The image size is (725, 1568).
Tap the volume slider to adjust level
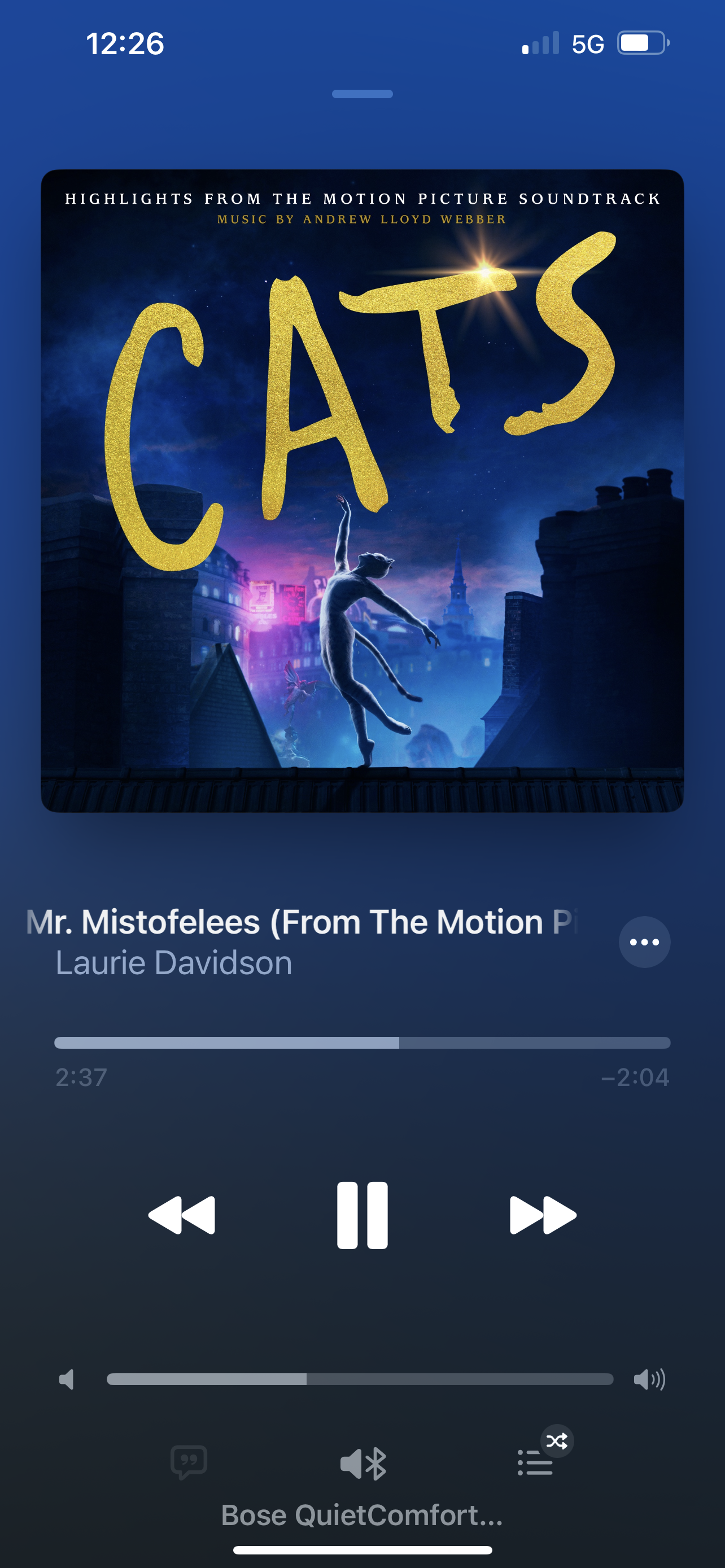click(x=360, y=1379)
